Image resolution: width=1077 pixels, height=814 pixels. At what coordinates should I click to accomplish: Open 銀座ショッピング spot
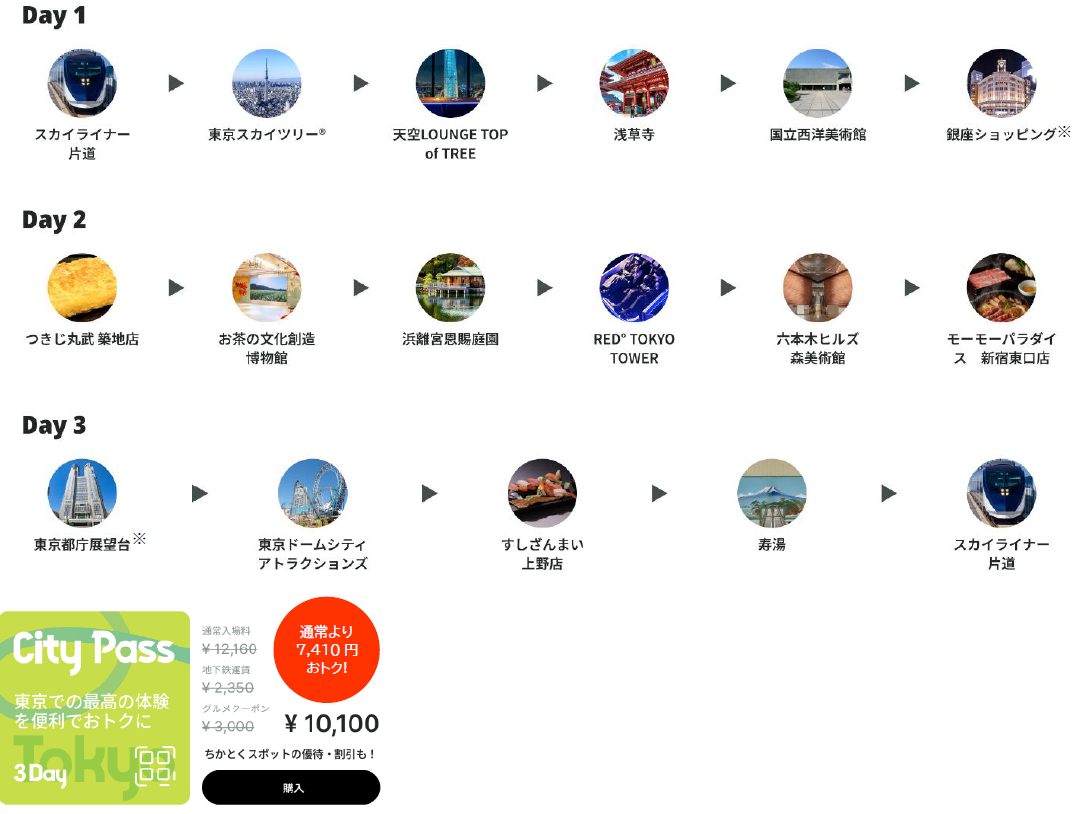(1001, 84)
